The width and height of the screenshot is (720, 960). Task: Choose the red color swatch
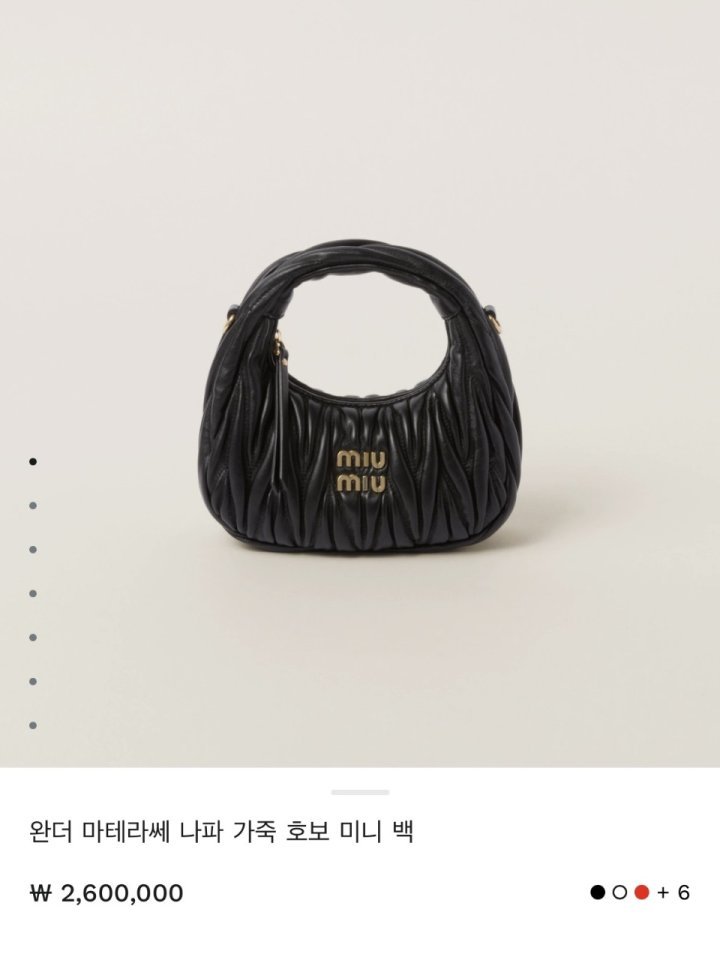pyautogui.click(x=642, y=893)
